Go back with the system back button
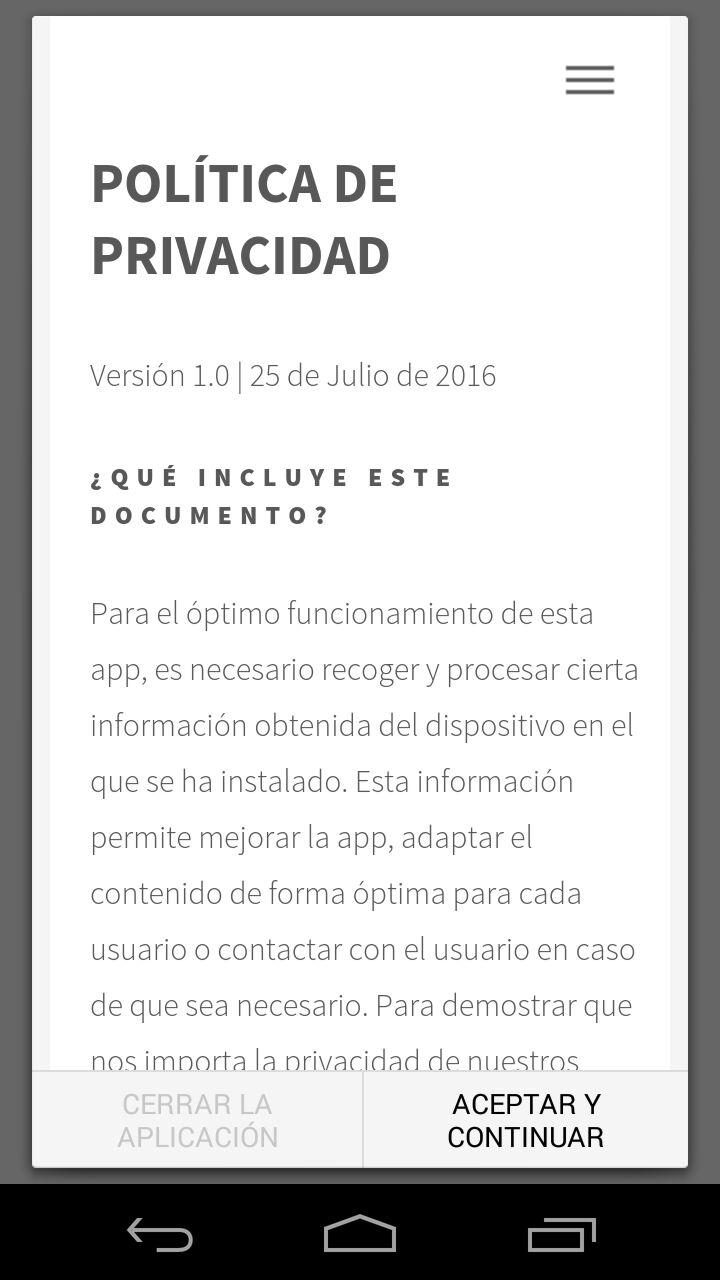 click(x=160, y=1235)
